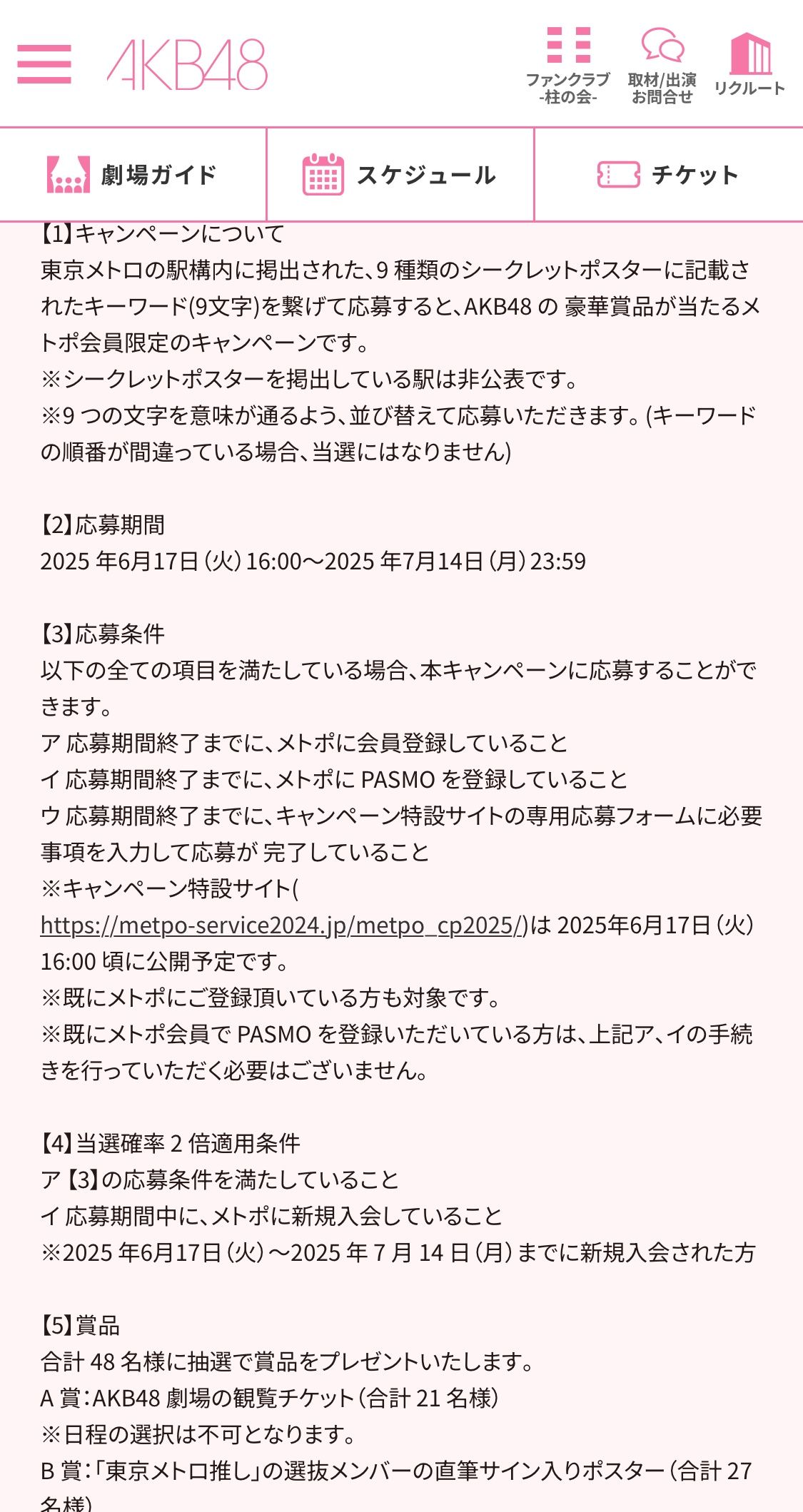The image size is (803, 1512).
Task: Open the hamburger menu
Action: [44, 64]
